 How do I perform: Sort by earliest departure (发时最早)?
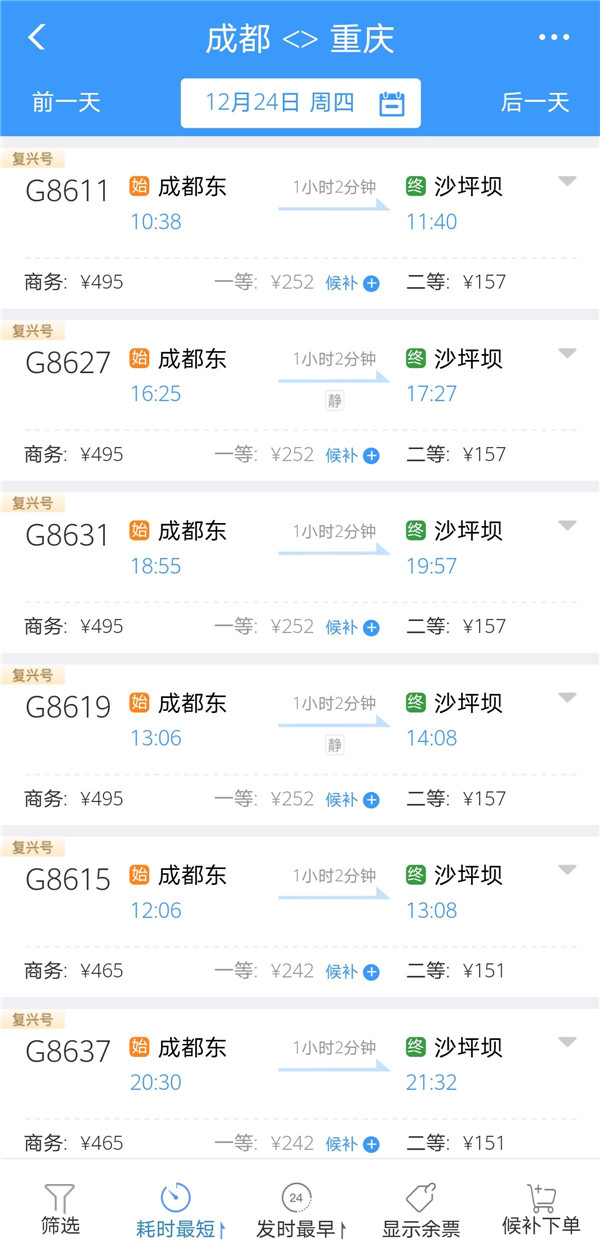[298, 1210]
